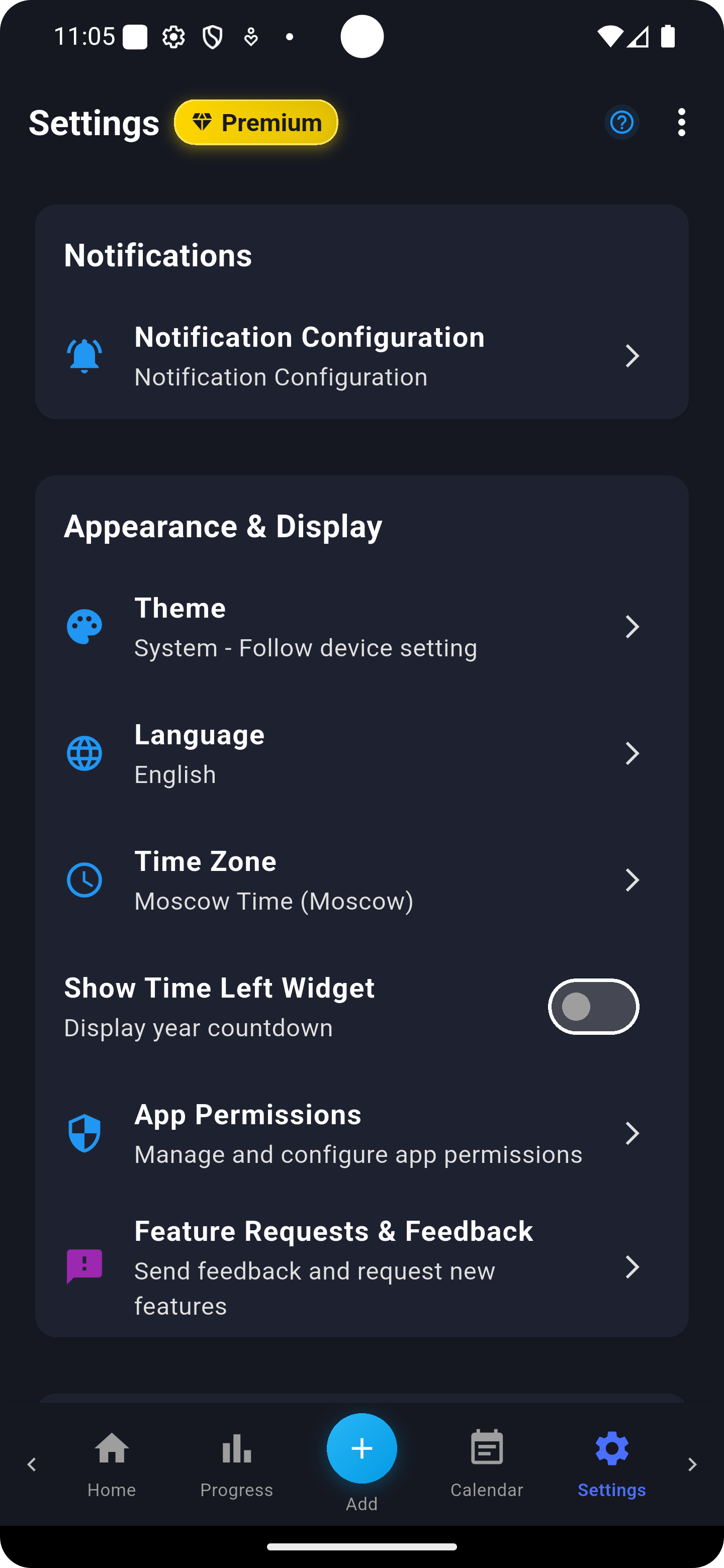
Task: Open App Permissions
Action: click(x=361, y=1133)
